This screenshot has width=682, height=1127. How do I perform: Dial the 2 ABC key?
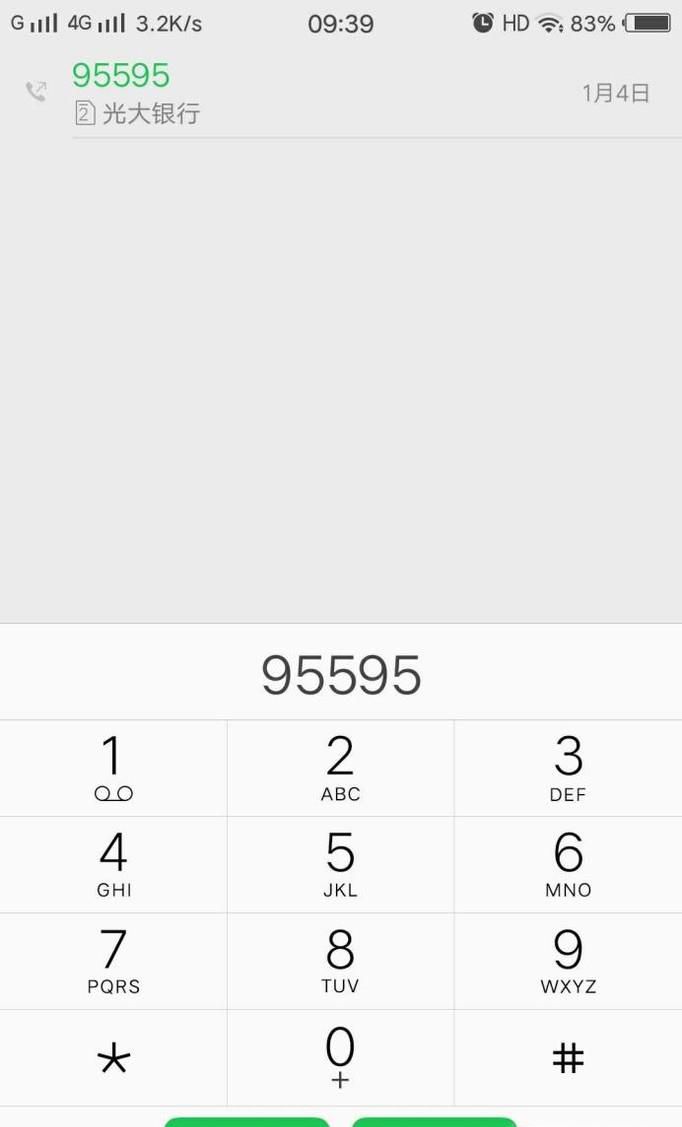click(340, 768)
